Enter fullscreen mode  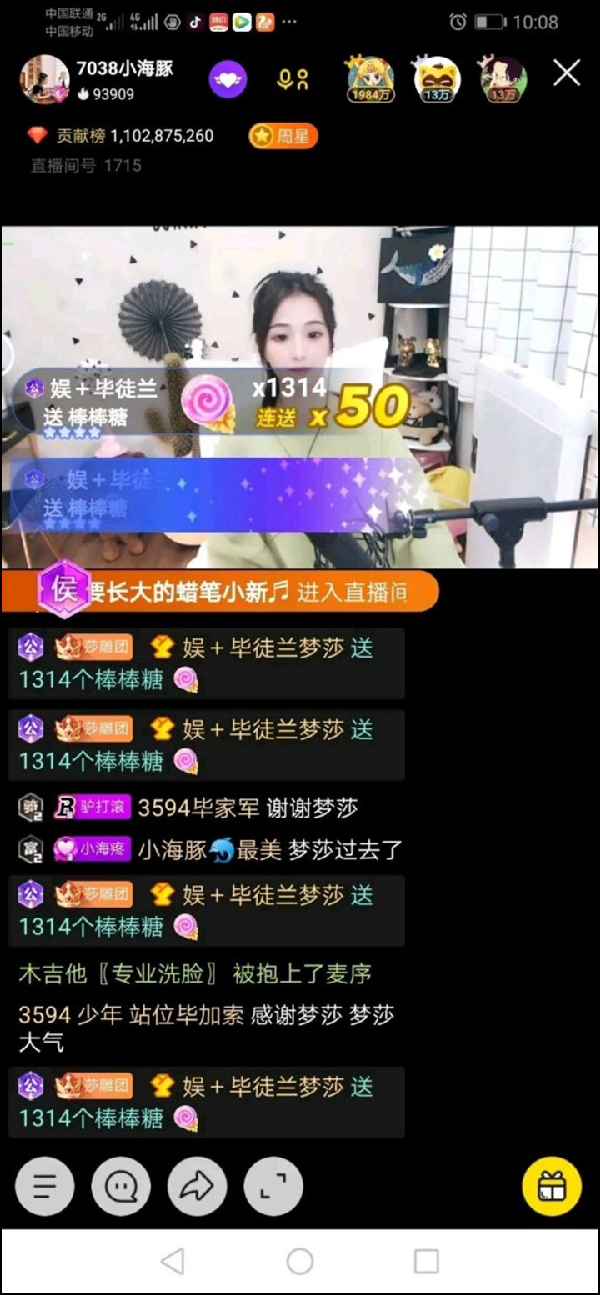coord(274,1186)
